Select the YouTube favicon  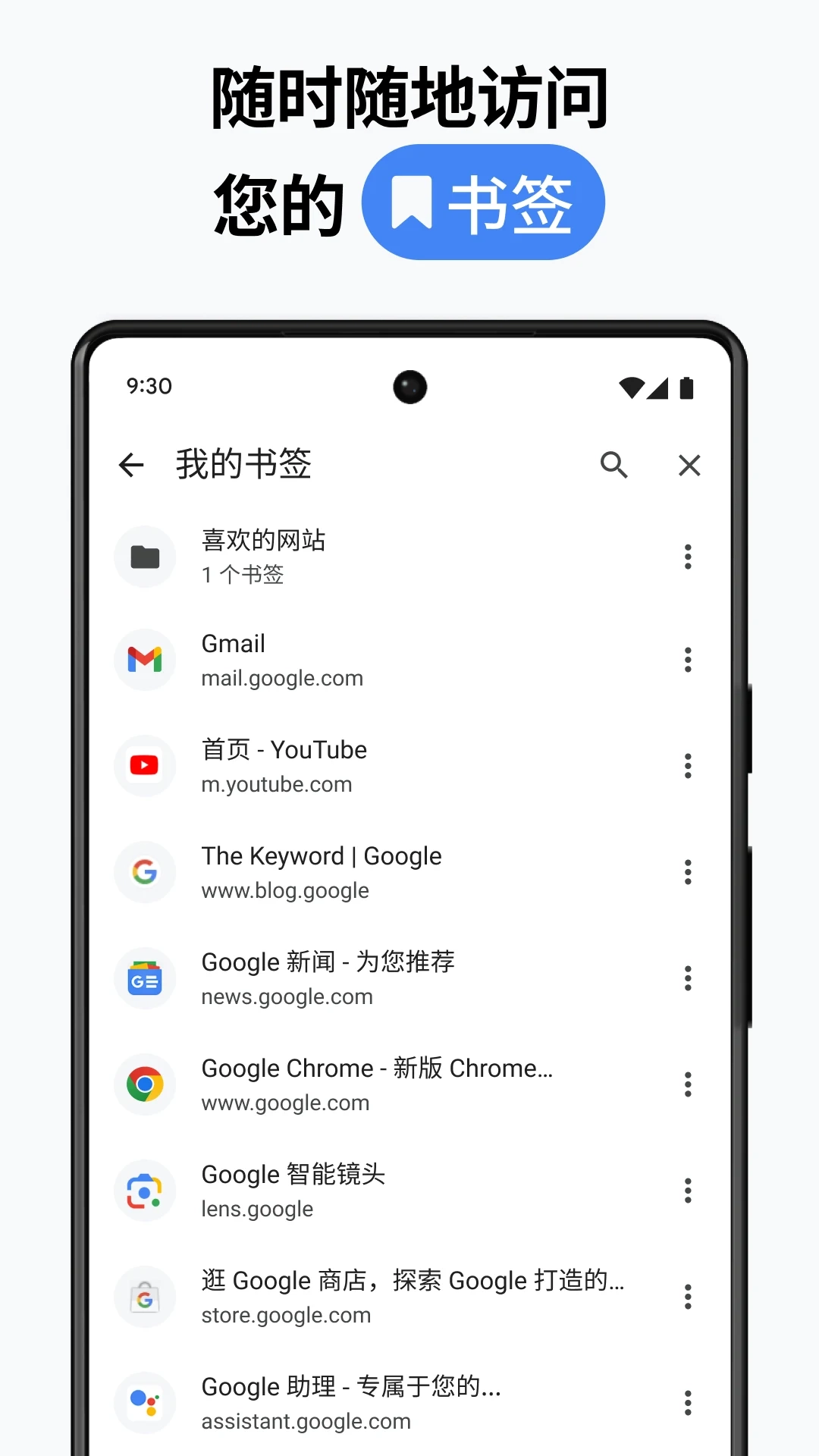tap(145, 766)
